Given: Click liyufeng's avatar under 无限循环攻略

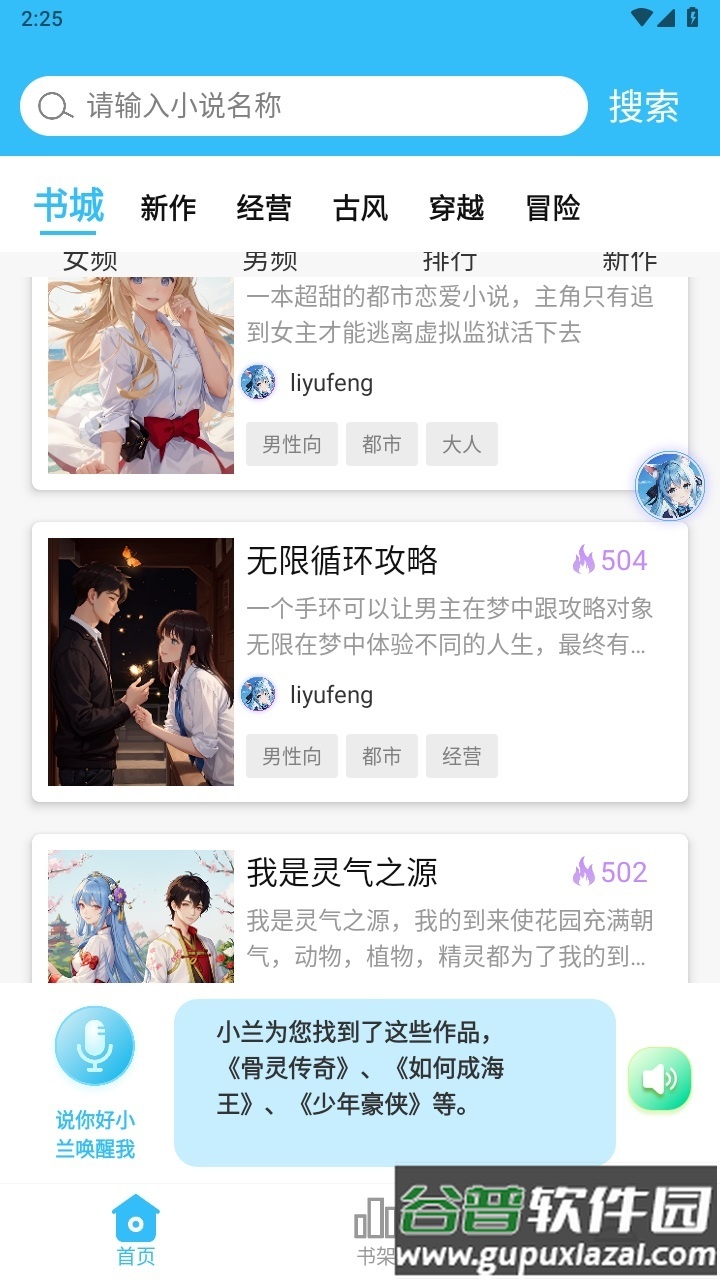Looking at the screenshot, I should click(257, 693).
